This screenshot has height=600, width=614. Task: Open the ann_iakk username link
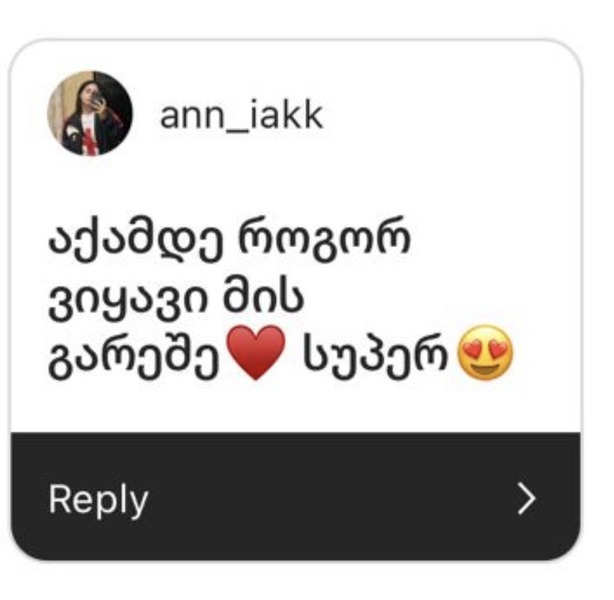(241, 115)
